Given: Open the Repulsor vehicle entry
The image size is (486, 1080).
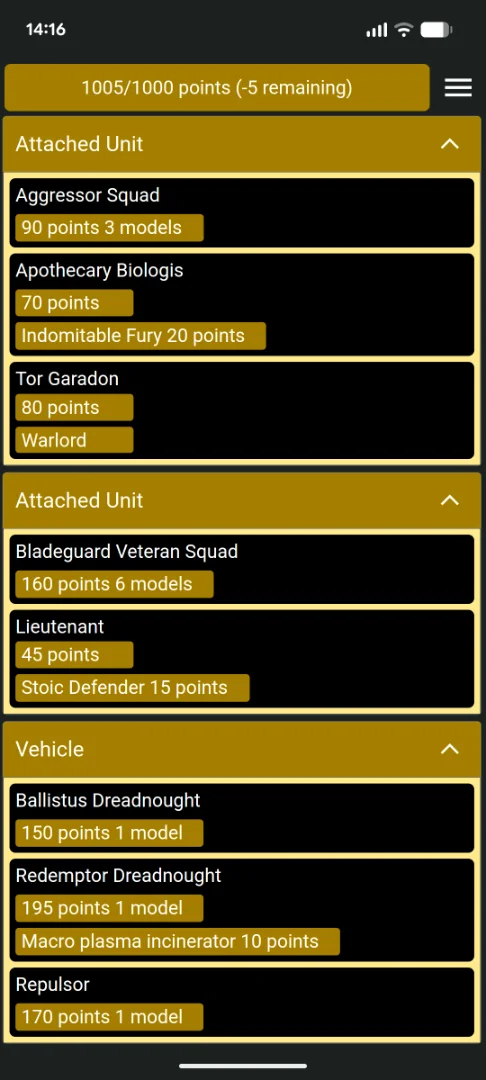Looking at the screenshot, I should pyautogui.click(x=242, y=1002).
